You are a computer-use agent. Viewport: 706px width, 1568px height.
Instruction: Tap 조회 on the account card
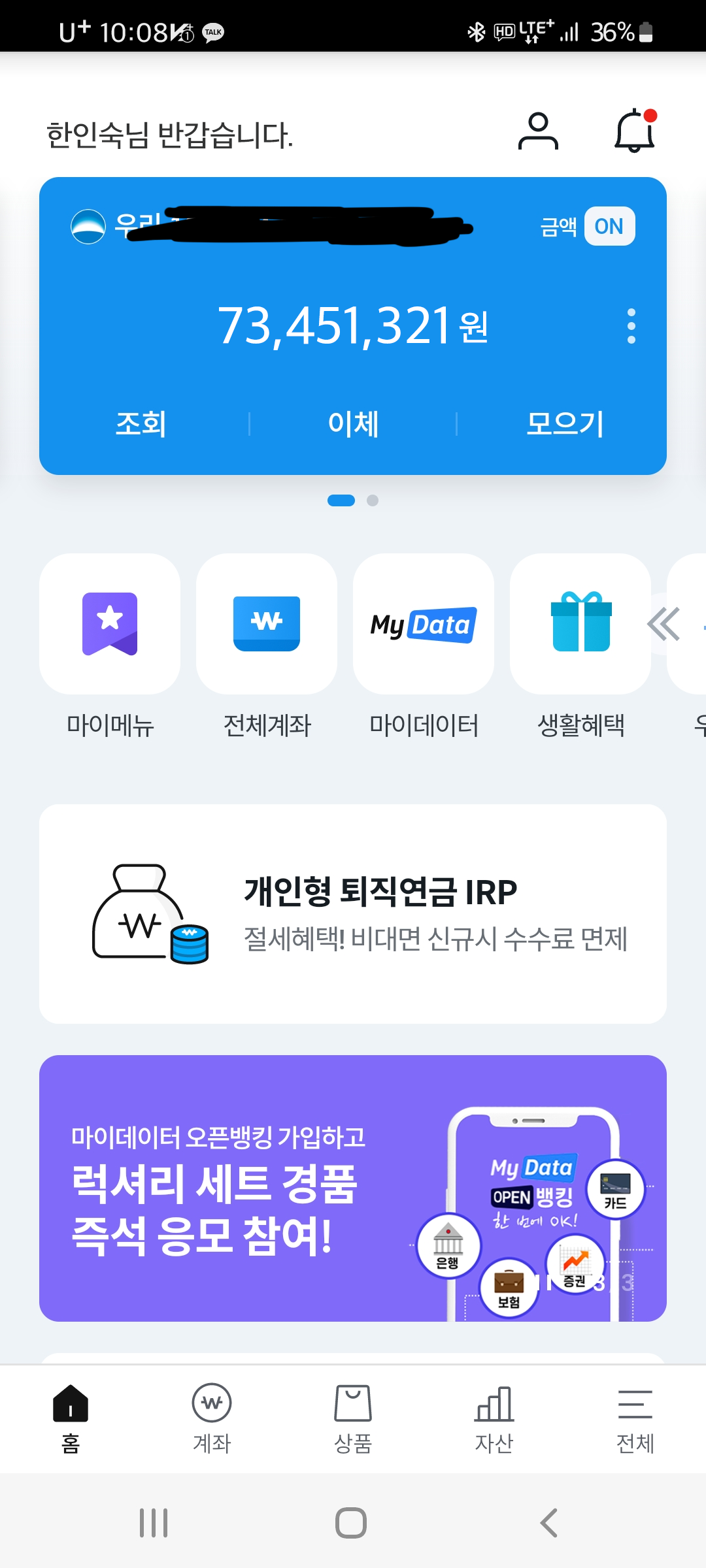(x=141, y=423)
